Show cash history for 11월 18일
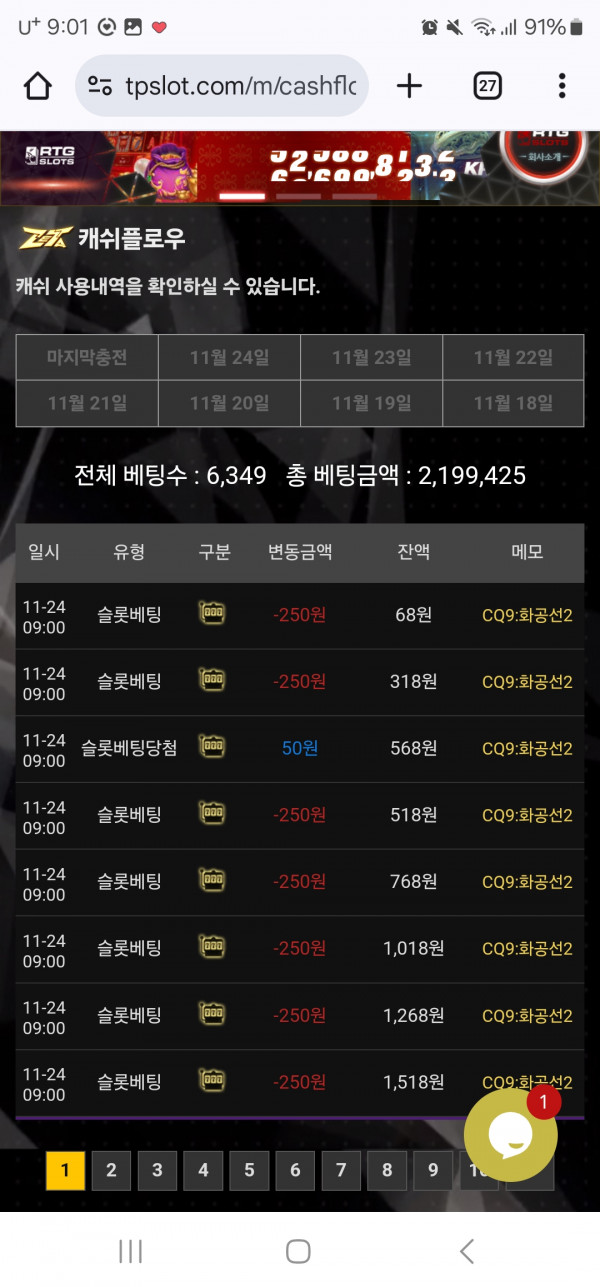The image size is (600, 1287). click(x=513, y=403)
